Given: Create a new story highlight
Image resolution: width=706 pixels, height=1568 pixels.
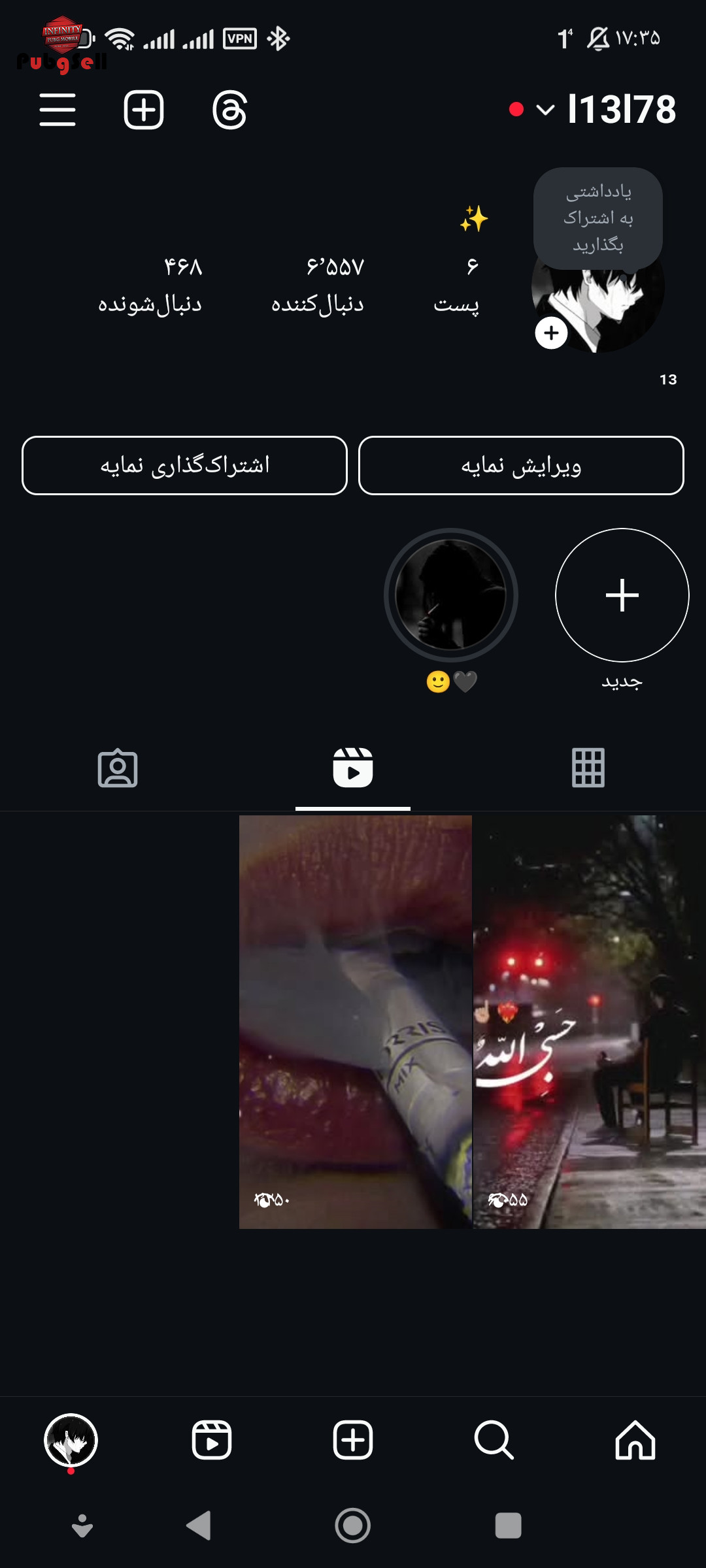Looking at the screenshot, I should click(x=622, y=595).
